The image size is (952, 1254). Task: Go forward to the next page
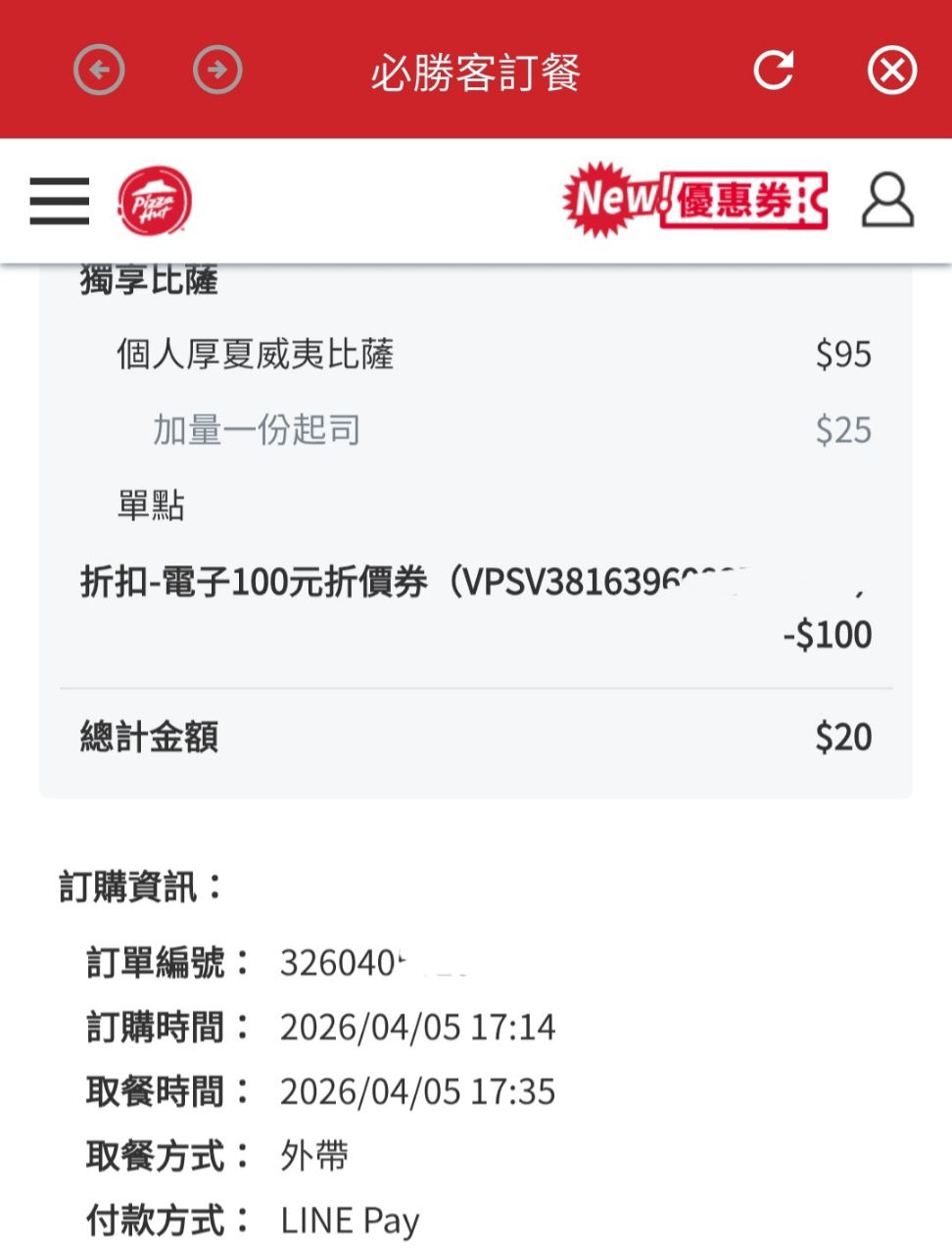216,71
